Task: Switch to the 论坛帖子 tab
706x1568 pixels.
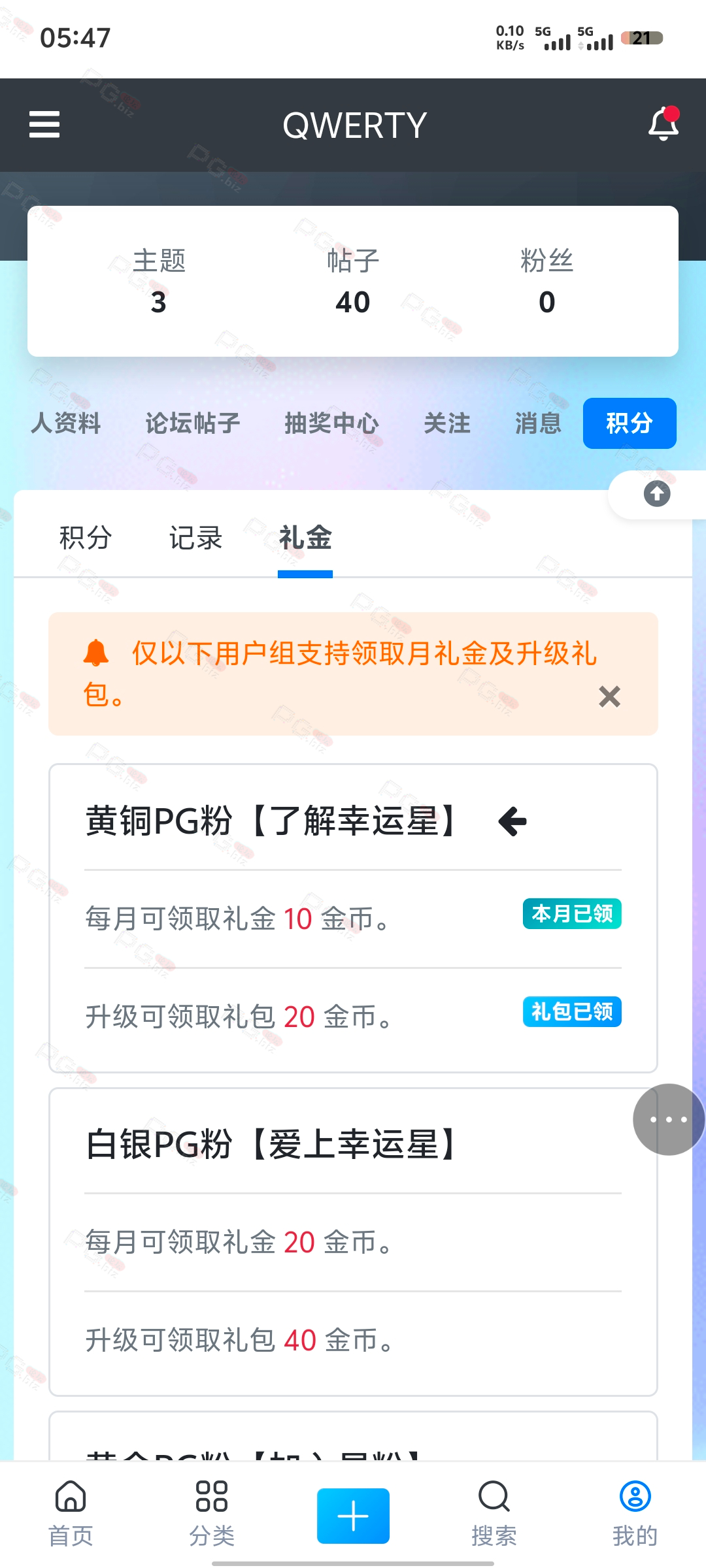Action: pos(193,423)
